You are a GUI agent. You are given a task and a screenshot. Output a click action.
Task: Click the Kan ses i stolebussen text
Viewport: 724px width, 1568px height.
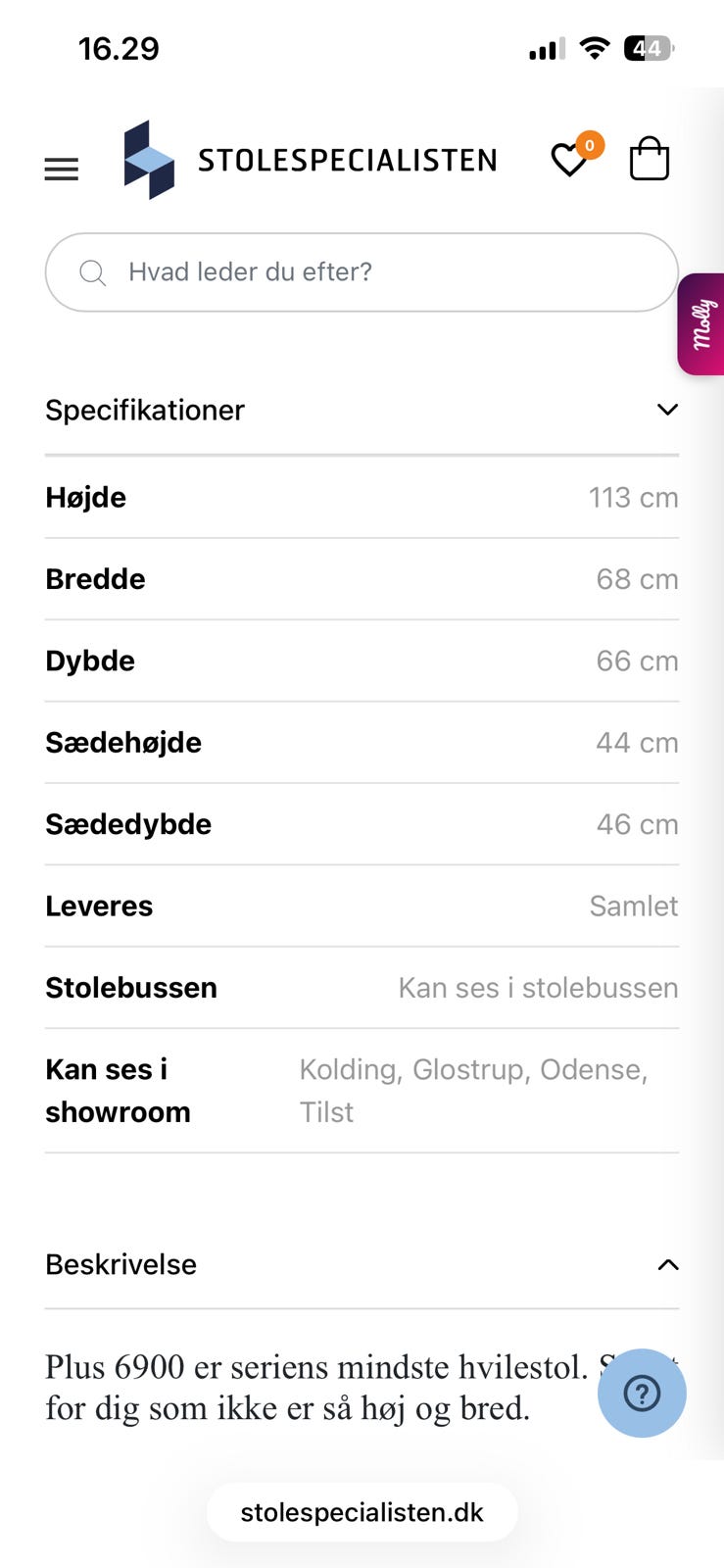[x=537, y=987]
